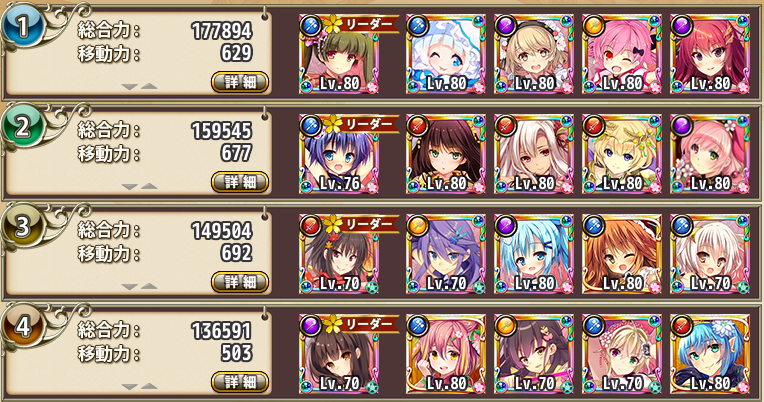Choose the white-haired Lv.80 character in party 2

pos(528,153)
